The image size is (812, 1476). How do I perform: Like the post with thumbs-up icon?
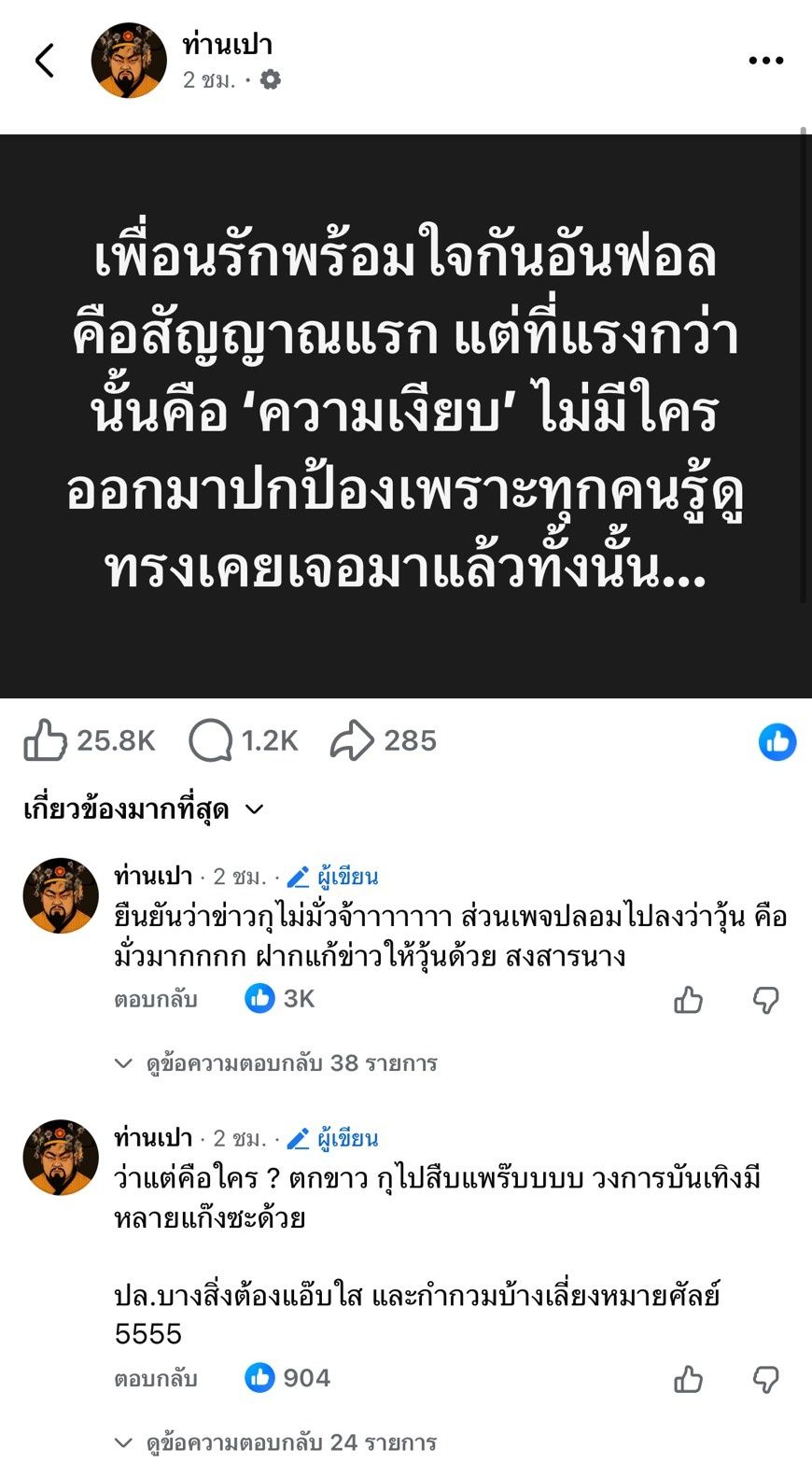click(x=45, y=740)
